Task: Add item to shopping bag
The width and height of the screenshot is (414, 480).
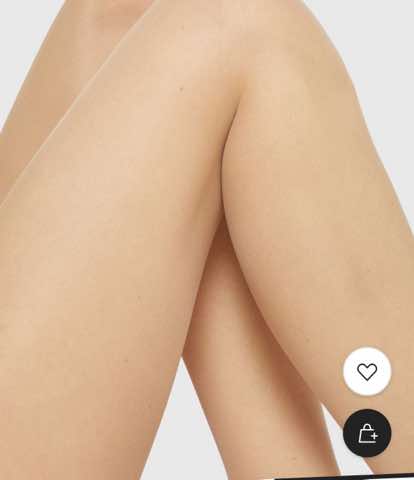Action: click(x=367, y=433)
